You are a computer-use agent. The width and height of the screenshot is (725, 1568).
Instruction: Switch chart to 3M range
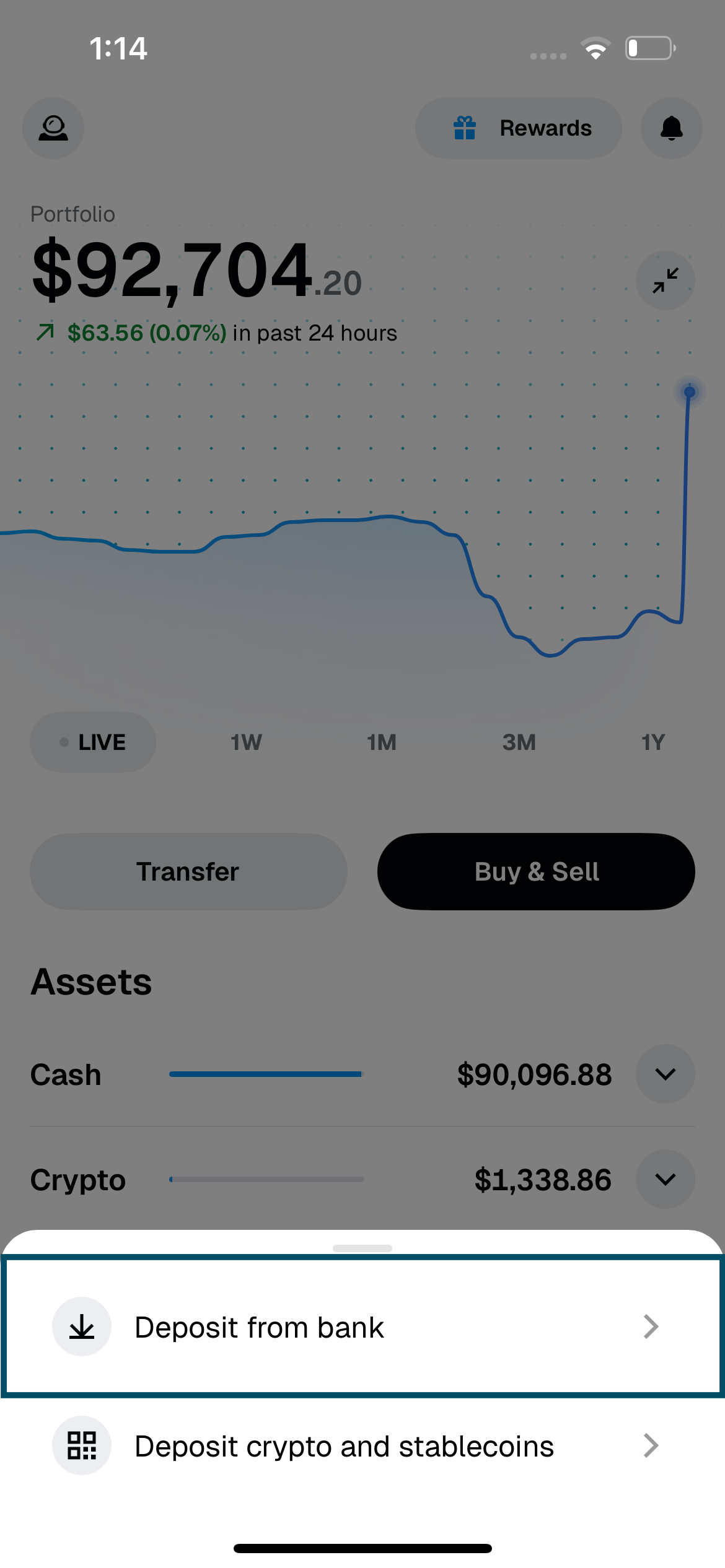(x=519, y=742)
